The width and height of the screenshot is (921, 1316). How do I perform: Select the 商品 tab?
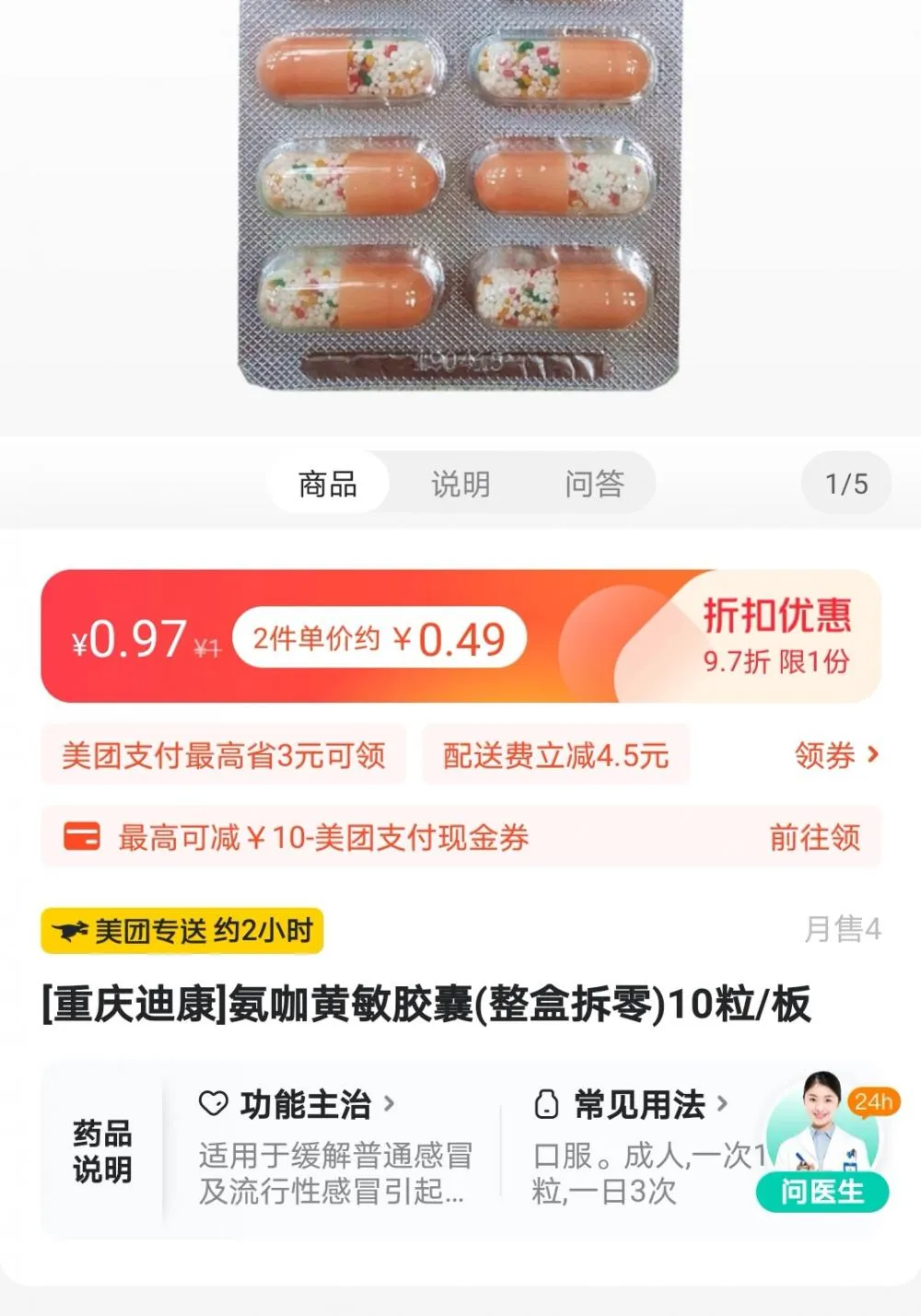coord(328,483)
